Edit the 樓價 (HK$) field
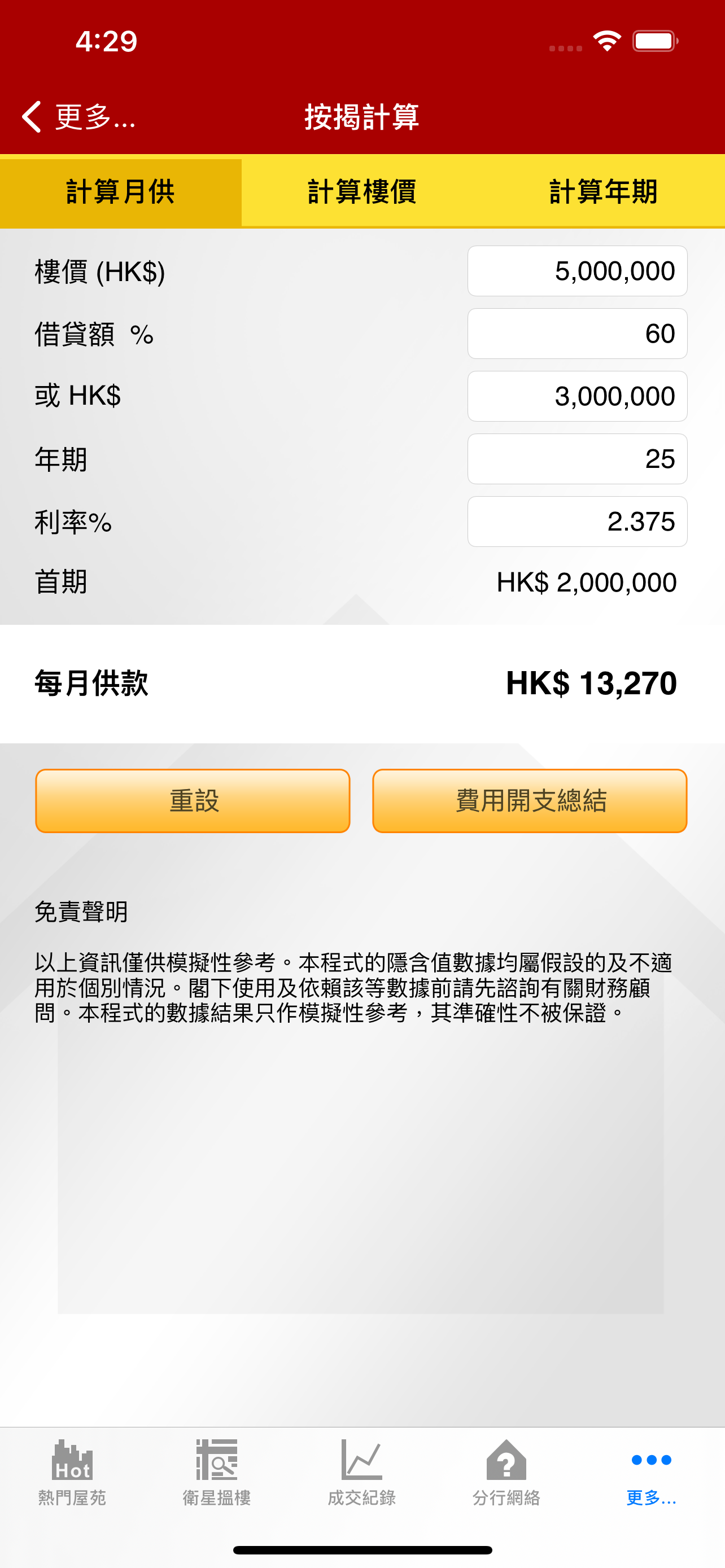The height and width of the screenshot is (1568, 725). [x=576, y=271]
